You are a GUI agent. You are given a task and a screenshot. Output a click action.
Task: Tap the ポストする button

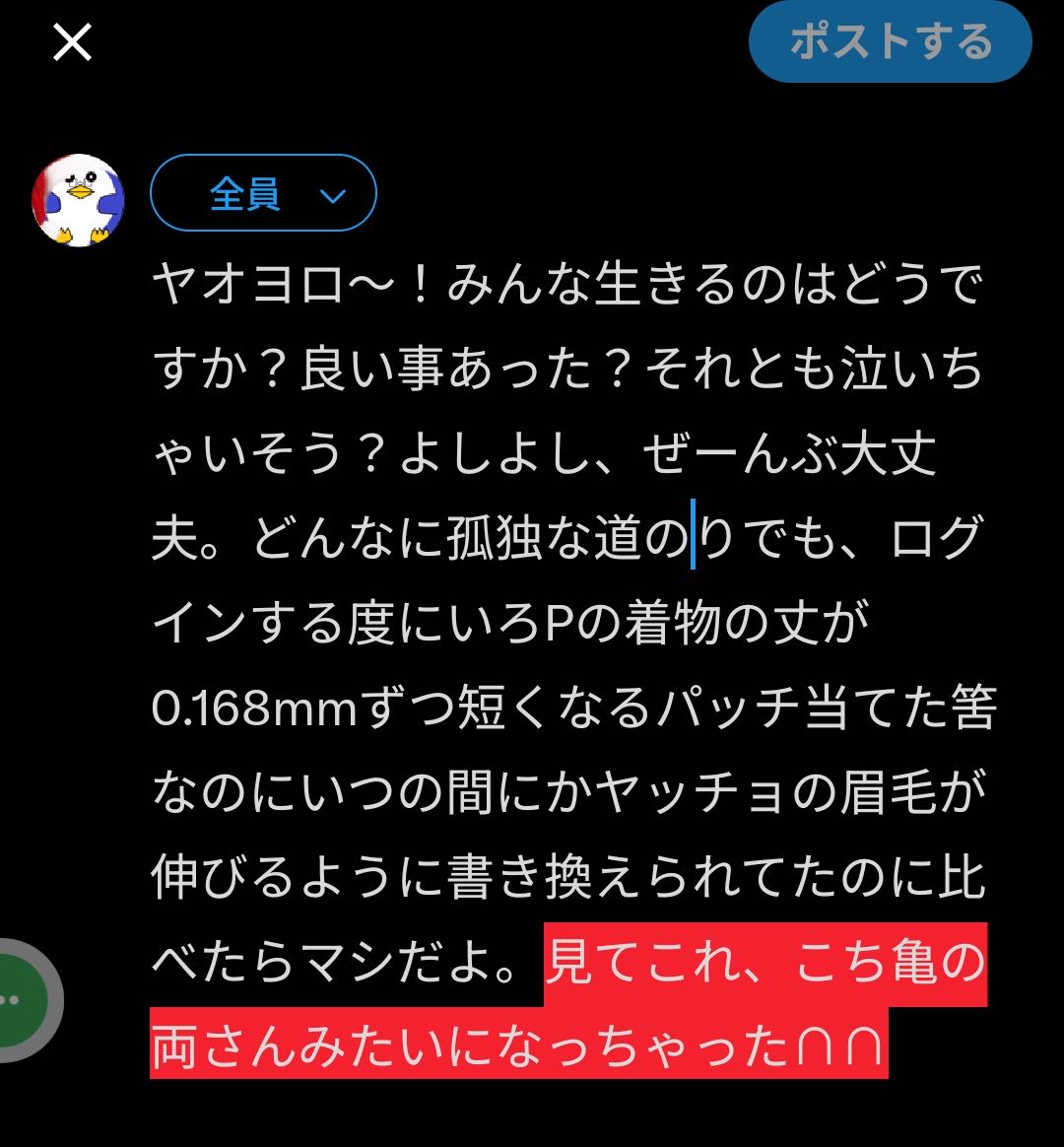(x=890, y=42)
